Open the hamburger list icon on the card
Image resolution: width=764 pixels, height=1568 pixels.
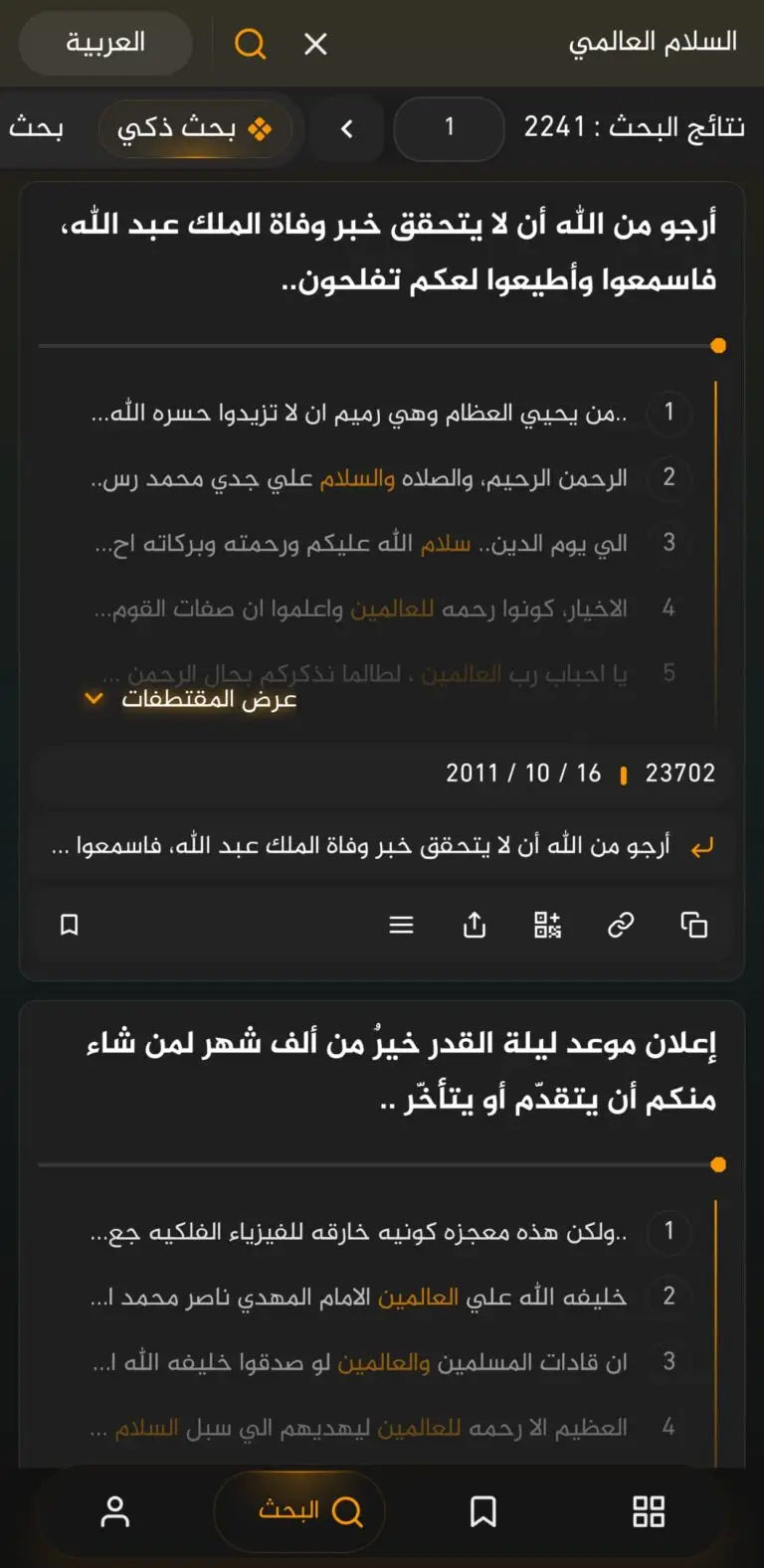click(401, 926)
